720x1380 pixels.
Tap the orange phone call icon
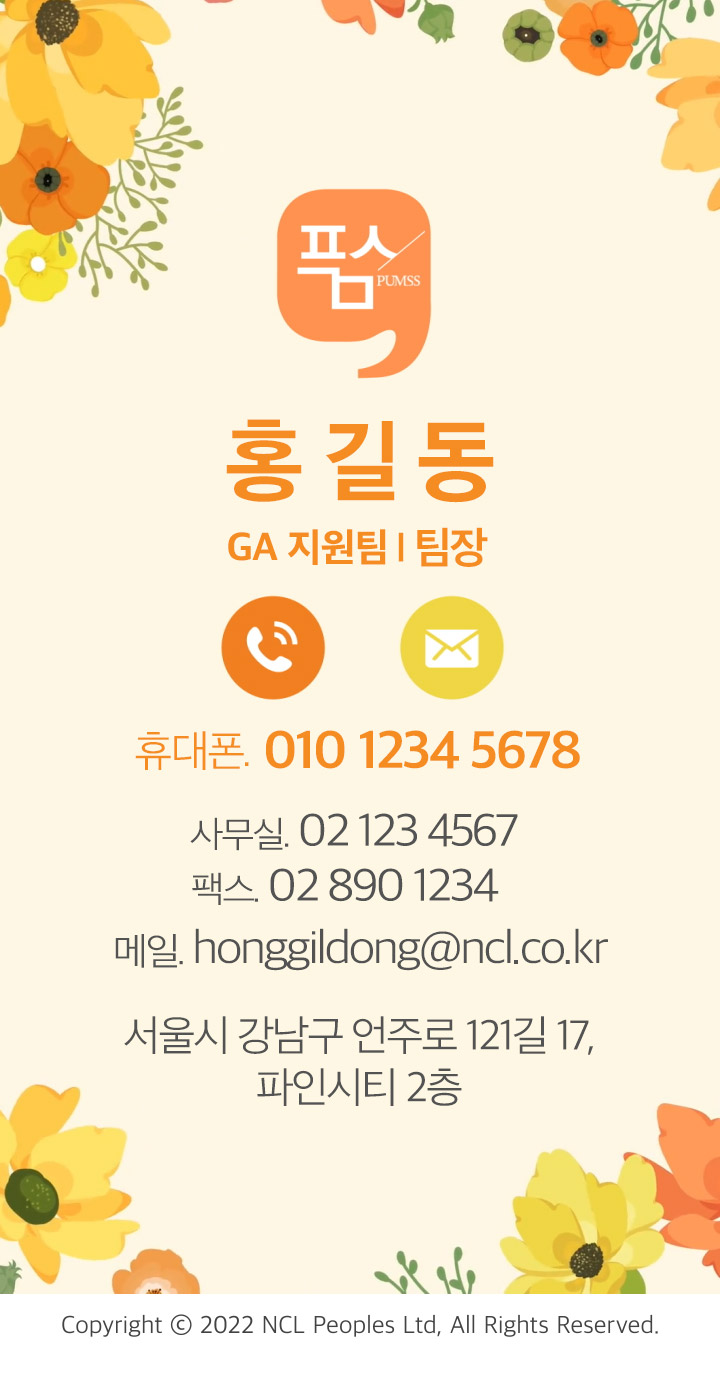pos(273,648)
